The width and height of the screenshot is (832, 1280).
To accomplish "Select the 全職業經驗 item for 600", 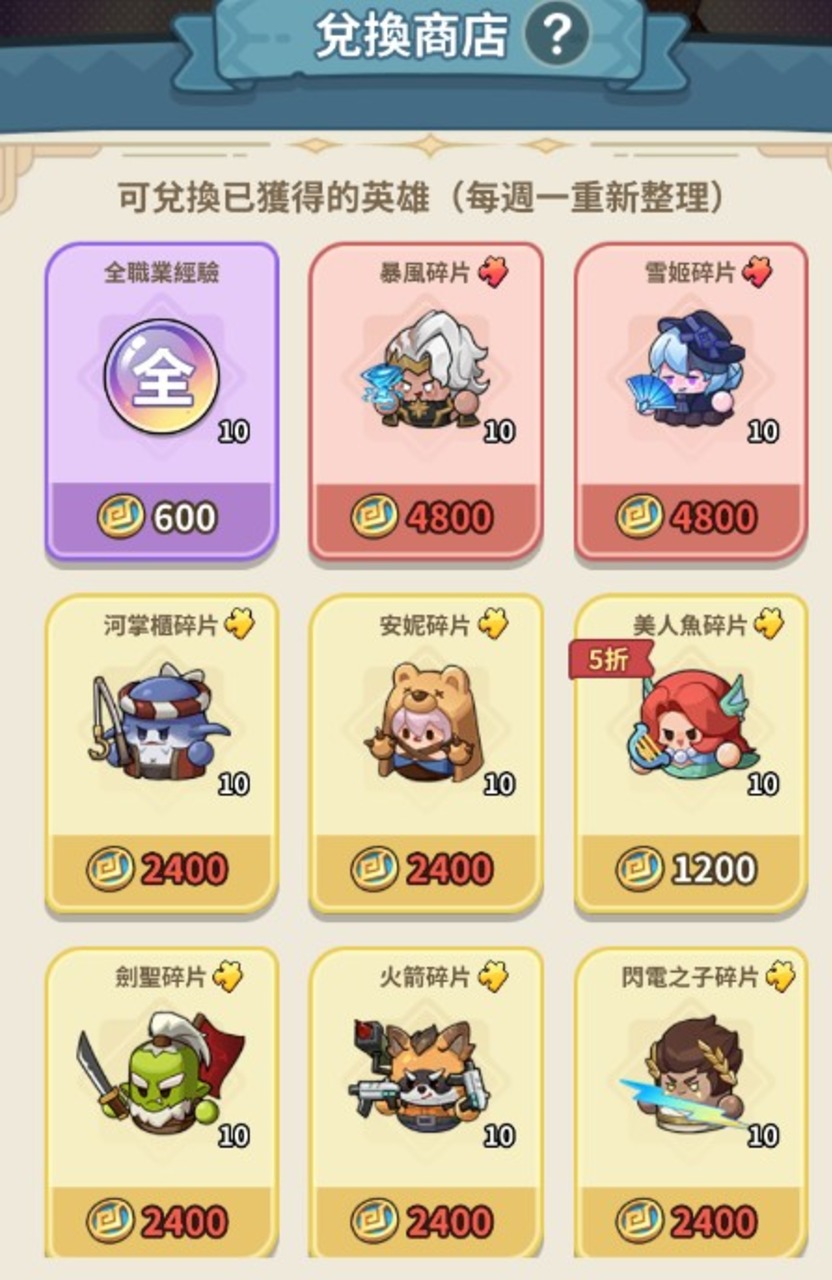I will point(161,400).
